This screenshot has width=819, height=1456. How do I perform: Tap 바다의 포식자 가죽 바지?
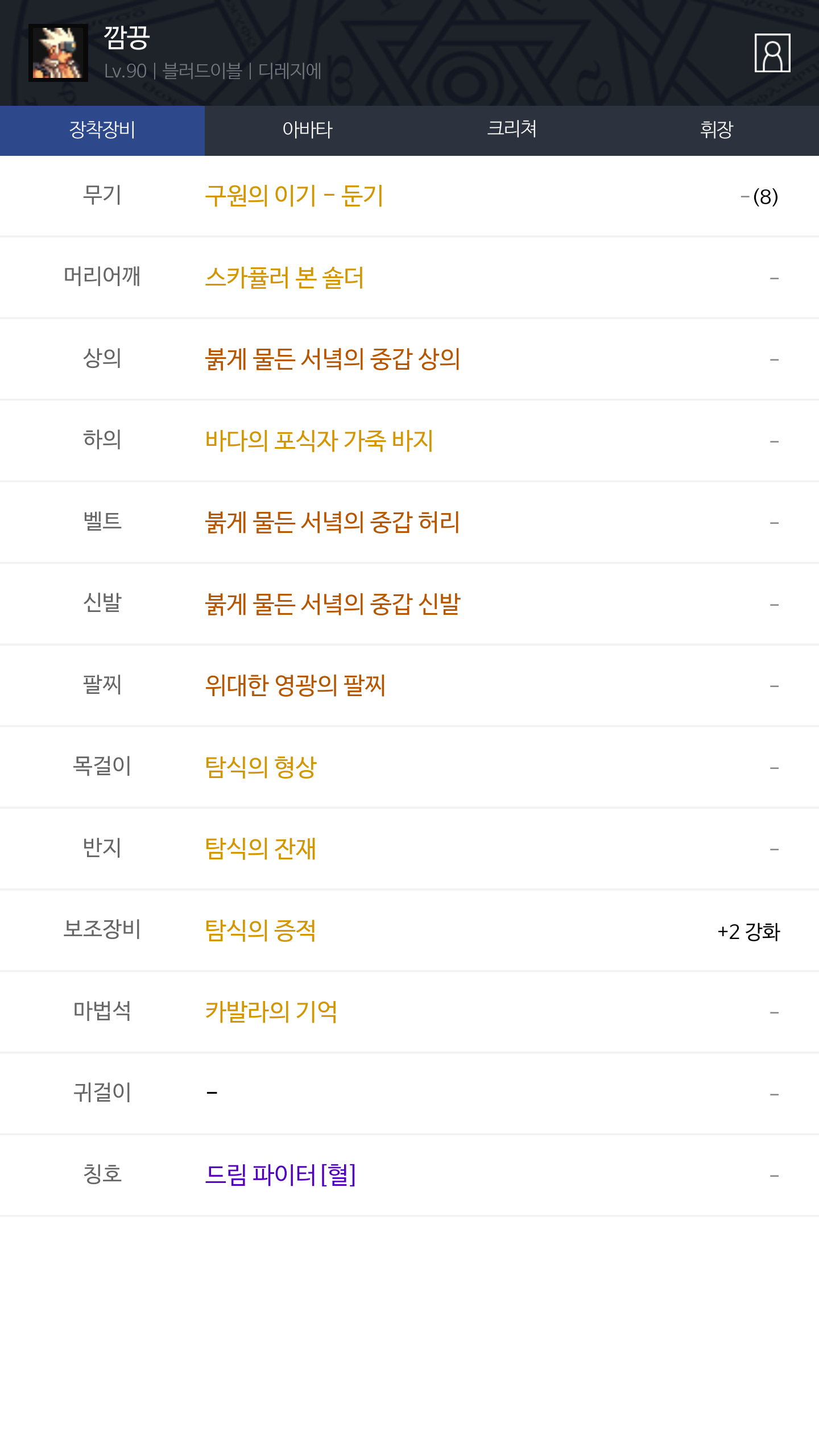pyautogui.click(x=319, y=441)
